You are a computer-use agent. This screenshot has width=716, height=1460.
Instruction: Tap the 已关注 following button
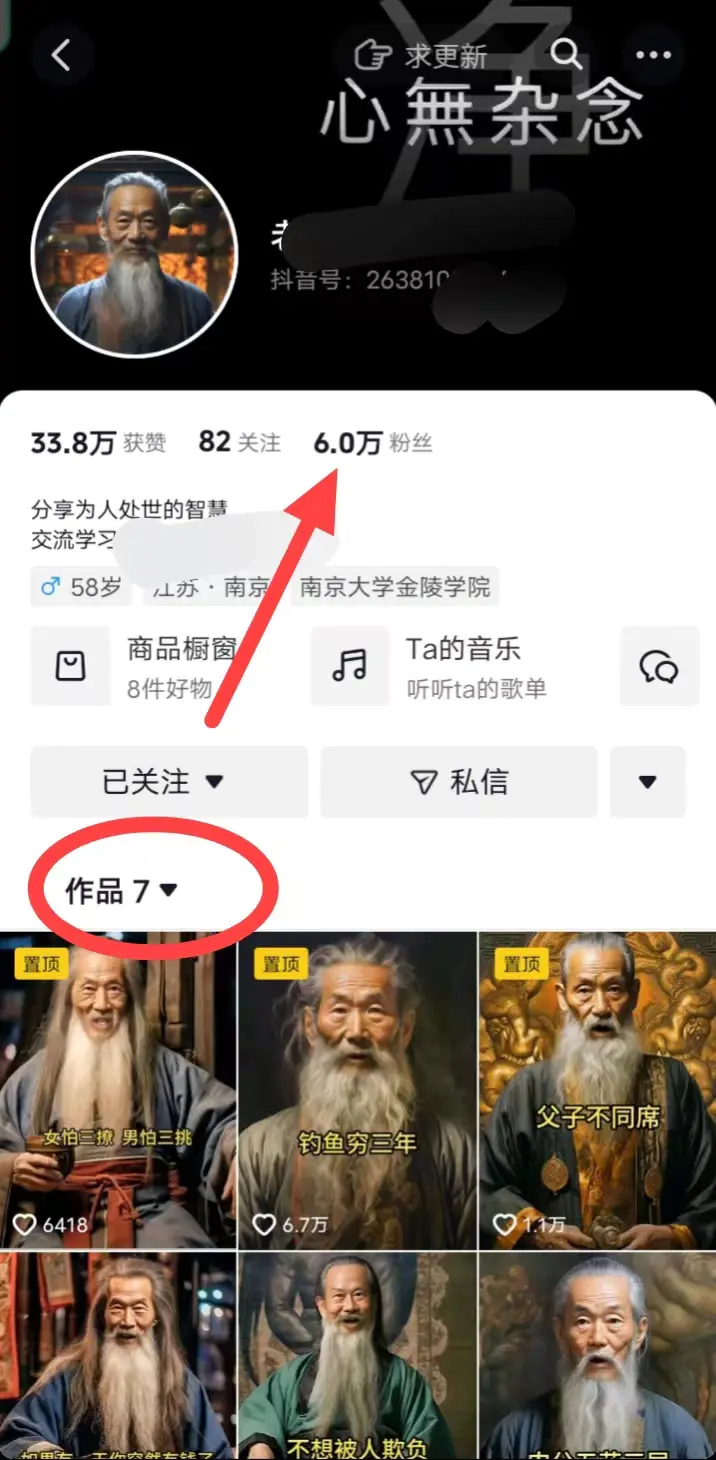coord(168,782)
